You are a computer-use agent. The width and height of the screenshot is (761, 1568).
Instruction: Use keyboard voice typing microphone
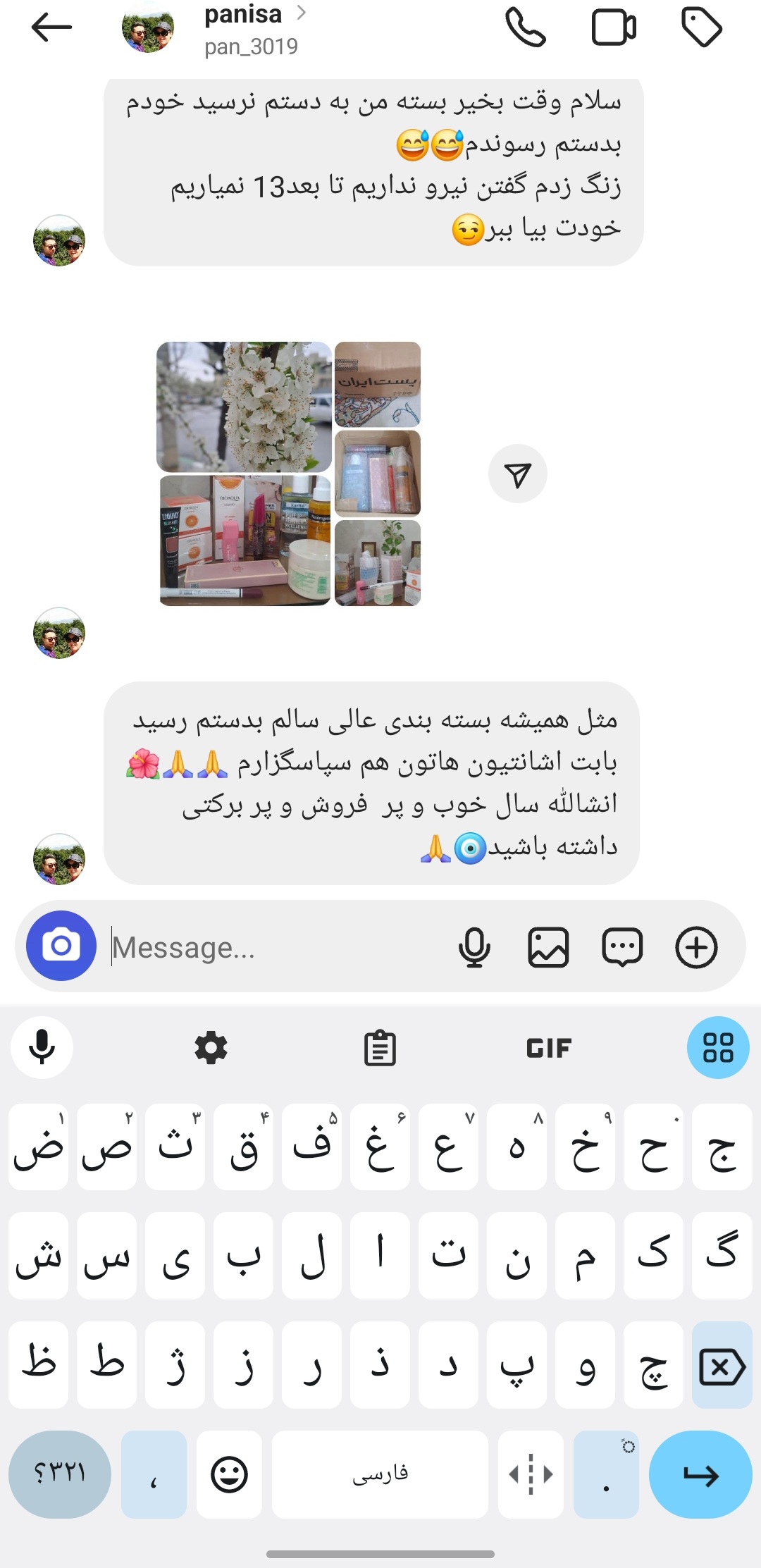click(42, 1047)
